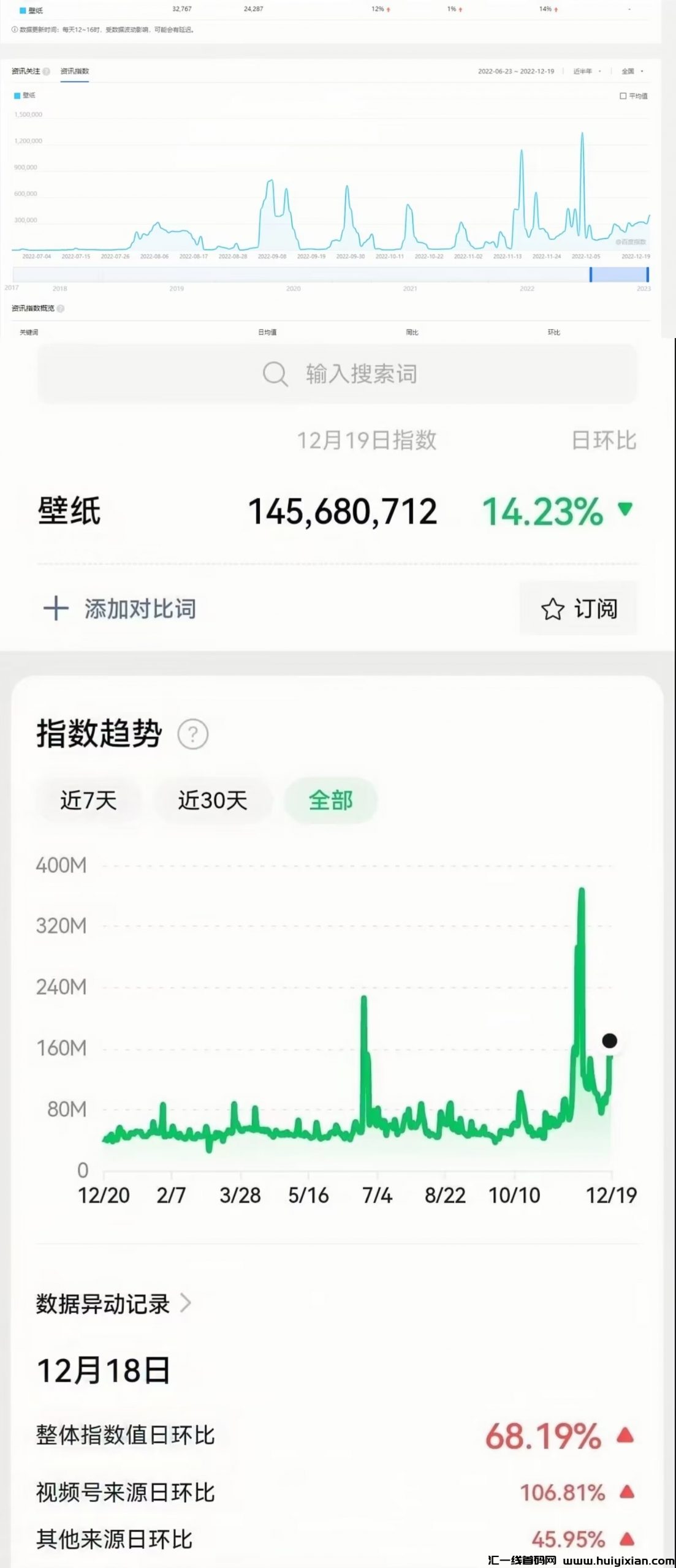Select the 近7天 range
The width and height of the screenshot is (676, 1568).
pos(88,801)
